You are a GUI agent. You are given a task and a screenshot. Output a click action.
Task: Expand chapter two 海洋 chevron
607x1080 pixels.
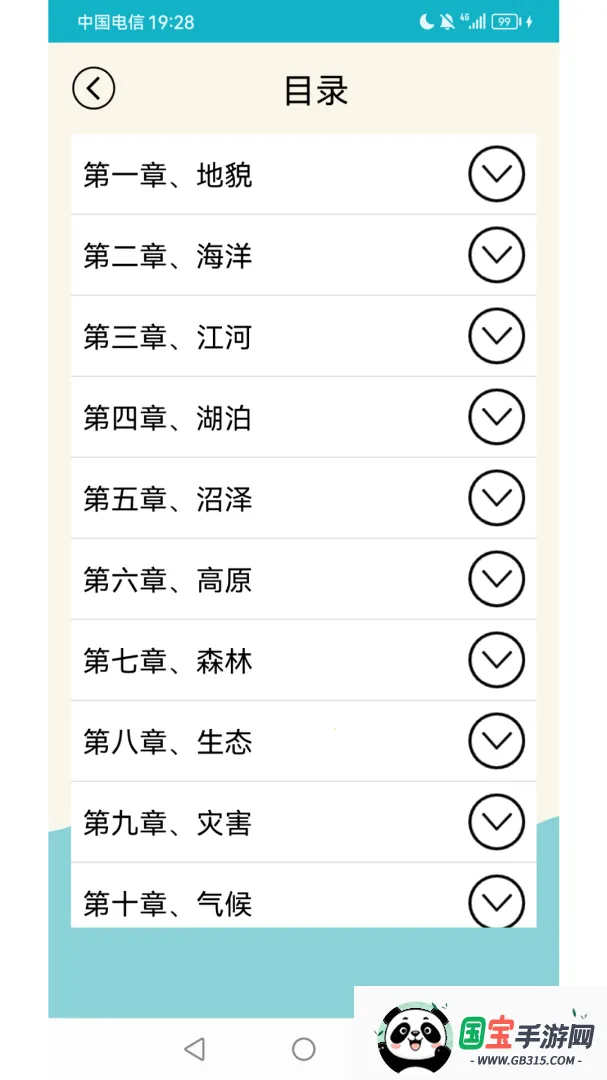tap(496, 255)
